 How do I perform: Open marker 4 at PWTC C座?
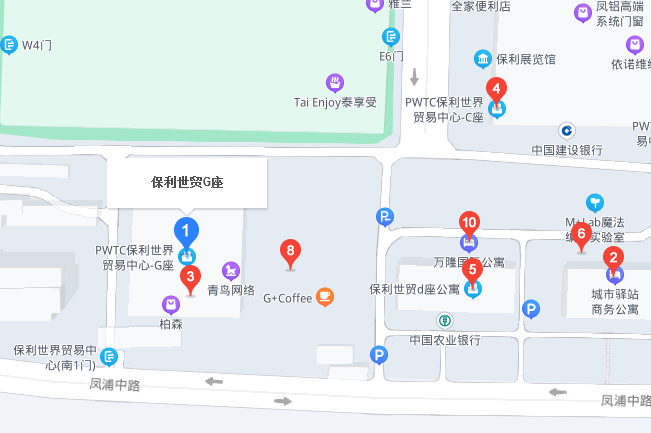[x=496, y=89]
